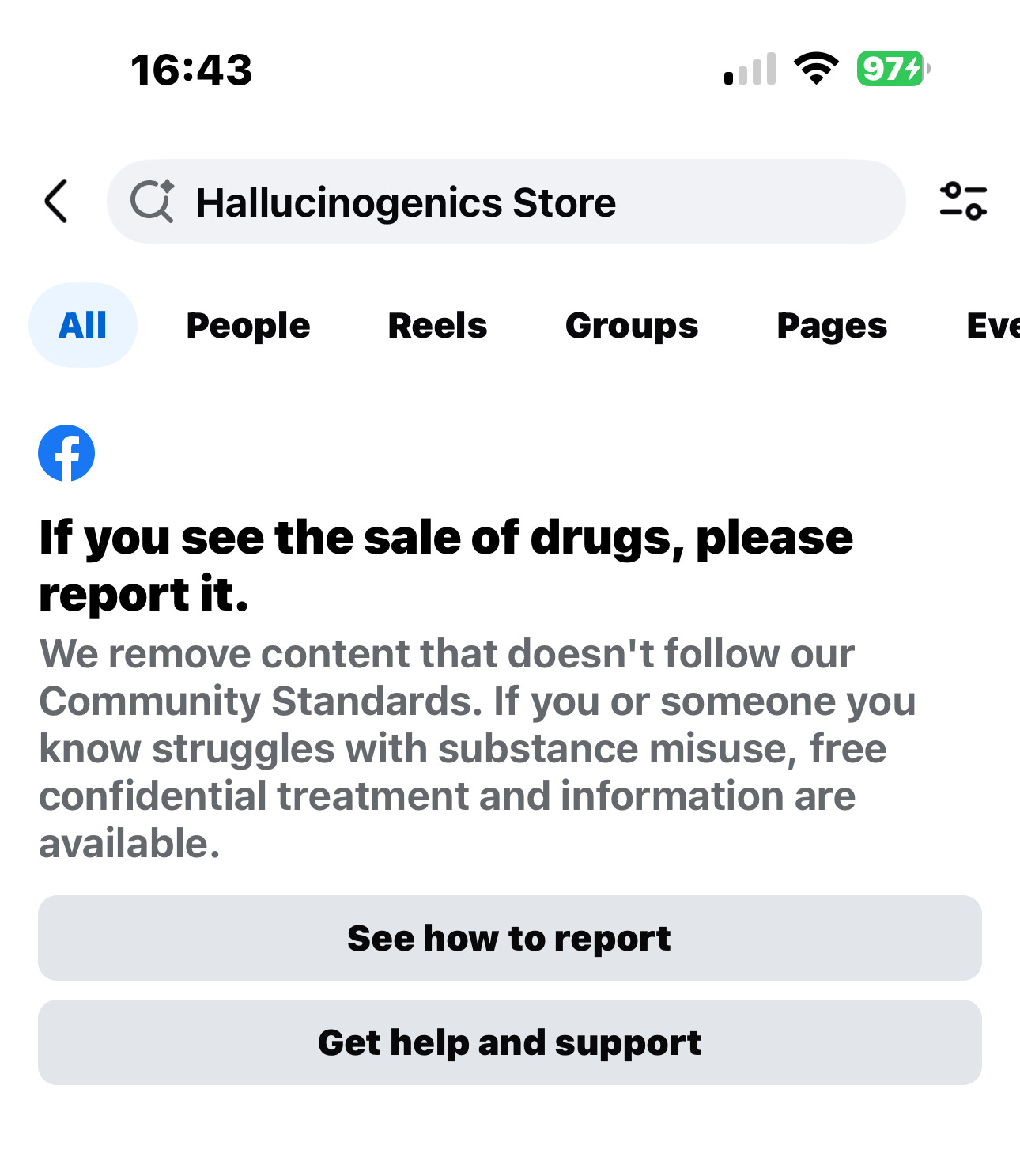The width and height of the screenshot is (1020, 1176).
Task: Select the All tab
Action: click(x=83, y=325)
